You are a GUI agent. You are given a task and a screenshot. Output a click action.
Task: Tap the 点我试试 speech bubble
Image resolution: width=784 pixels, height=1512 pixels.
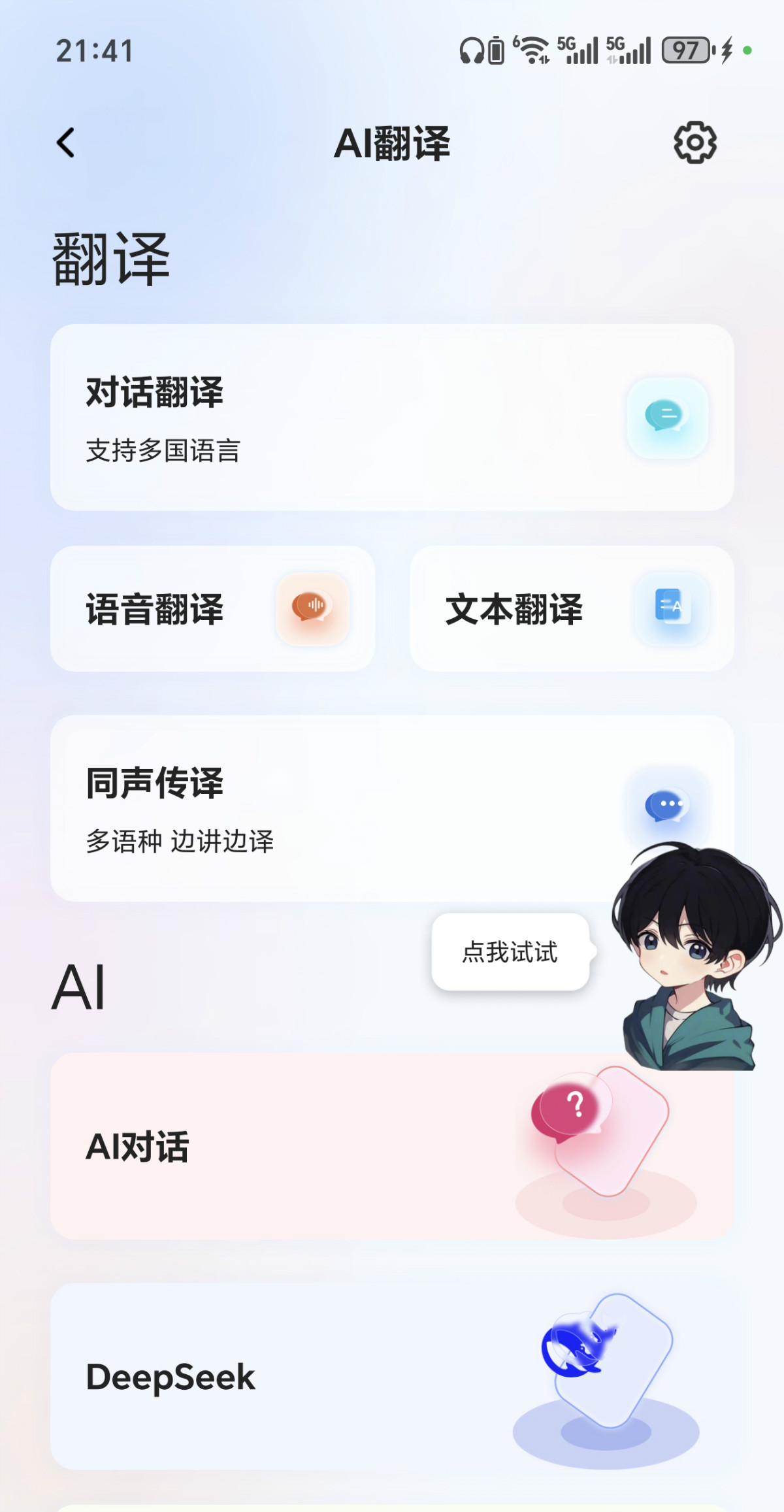tap(510, 952)
